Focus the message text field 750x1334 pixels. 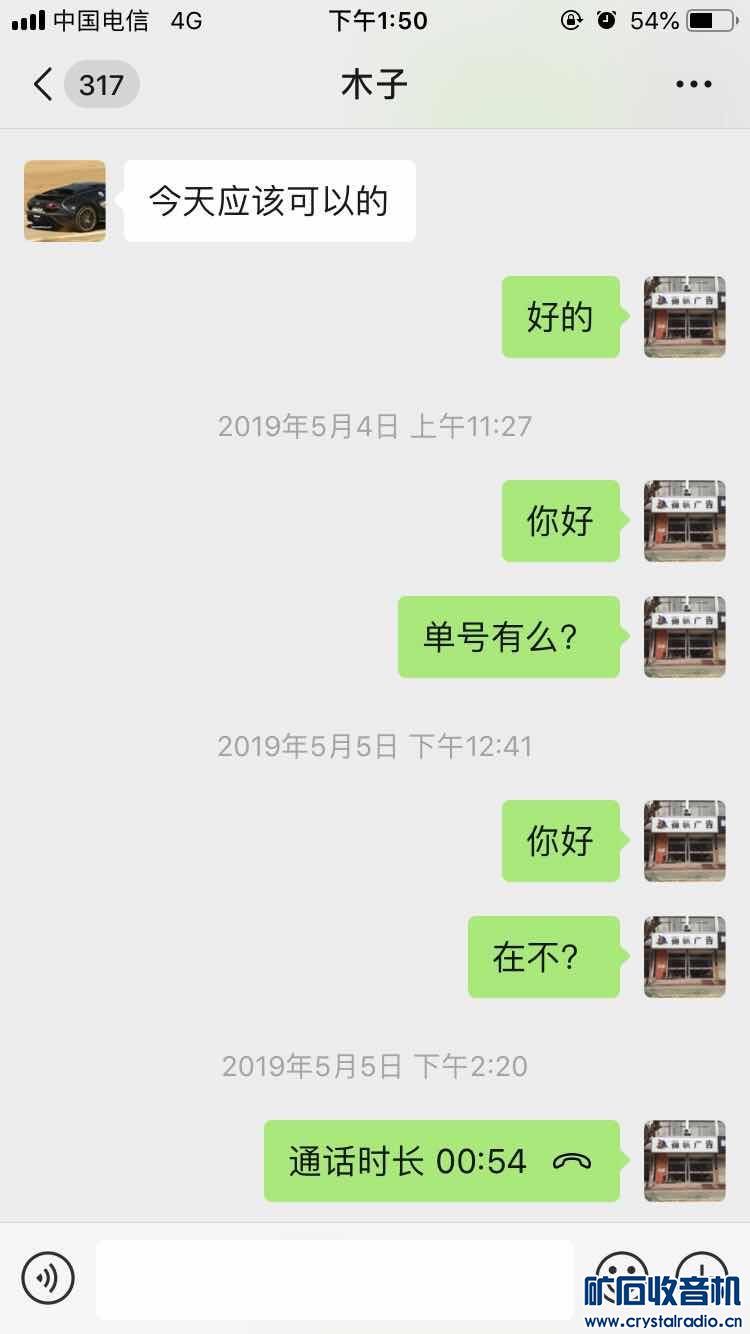[334, 1279]
